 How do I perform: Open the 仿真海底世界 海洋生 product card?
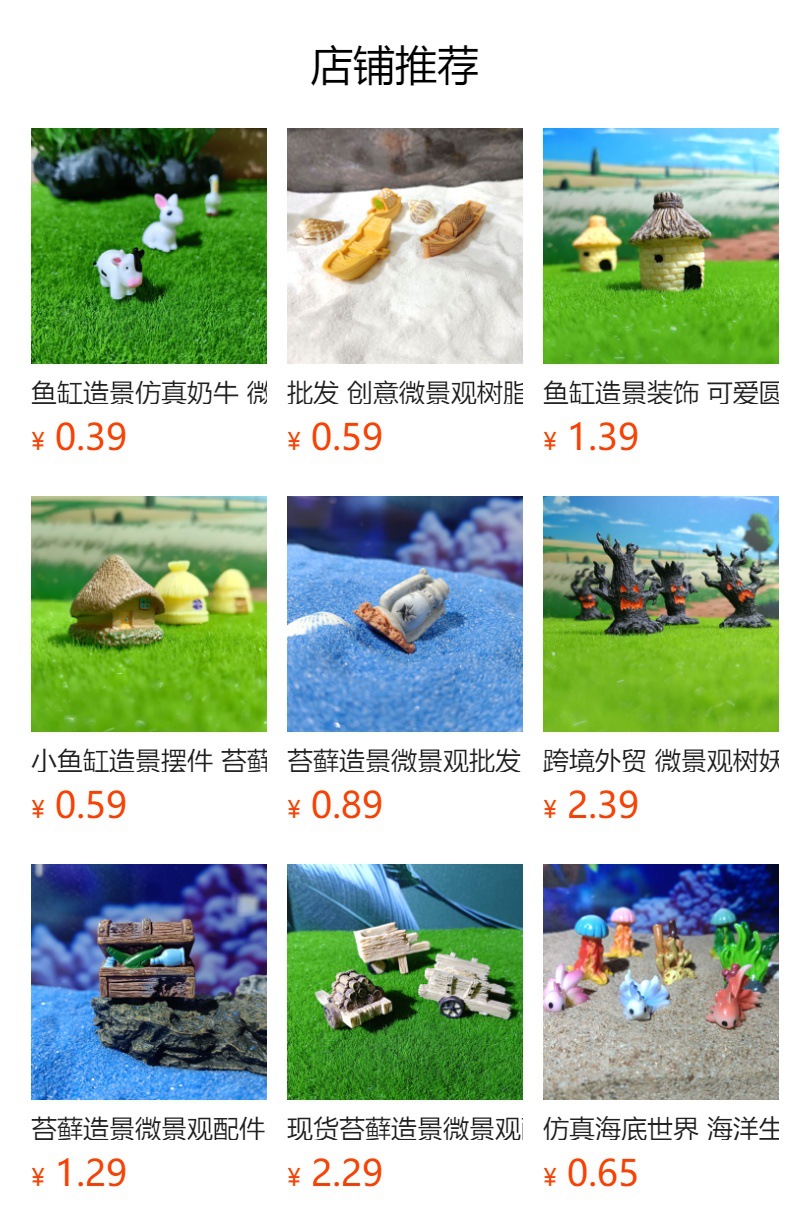click(x=660, y=982)
